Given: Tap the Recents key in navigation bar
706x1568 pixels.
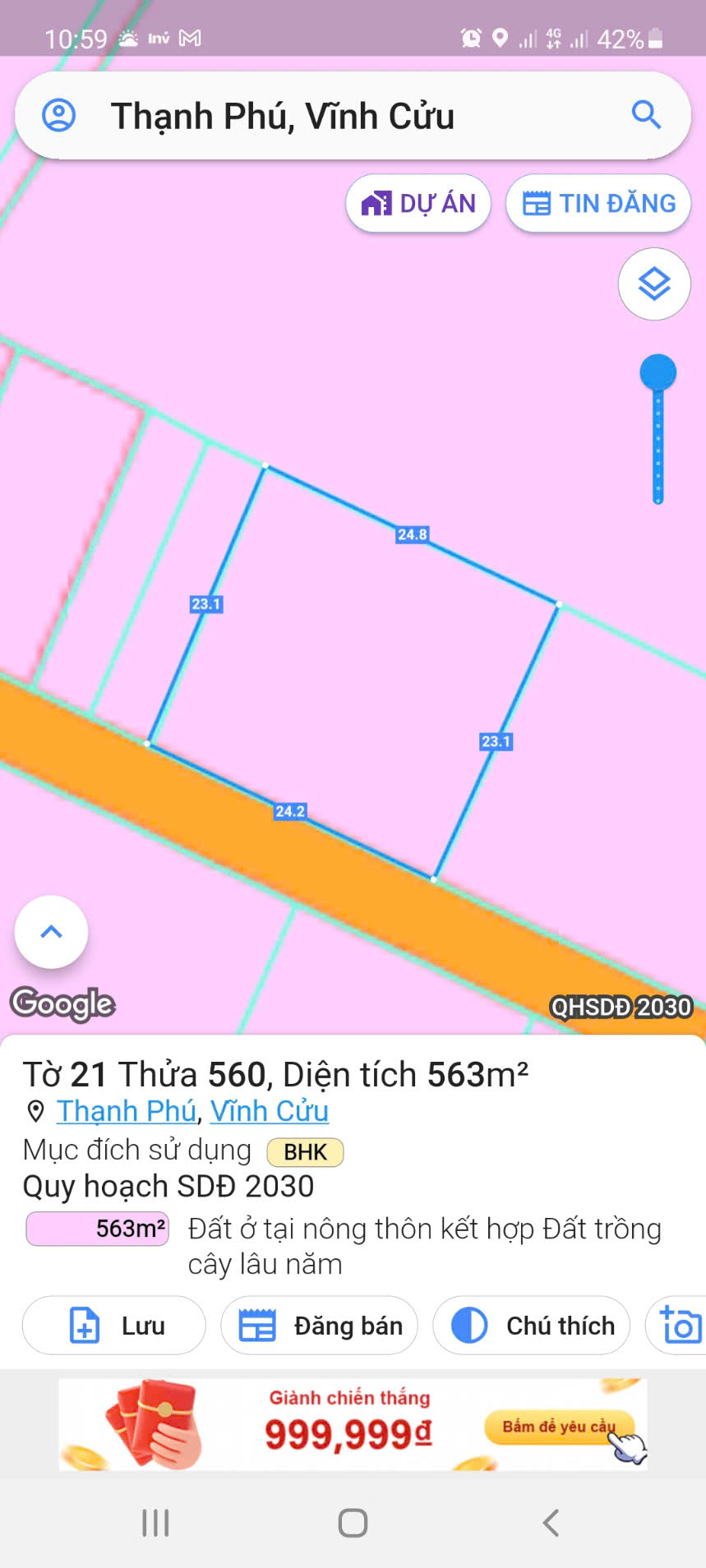Looking at the screenshot, I should (x=155, y=1522).
